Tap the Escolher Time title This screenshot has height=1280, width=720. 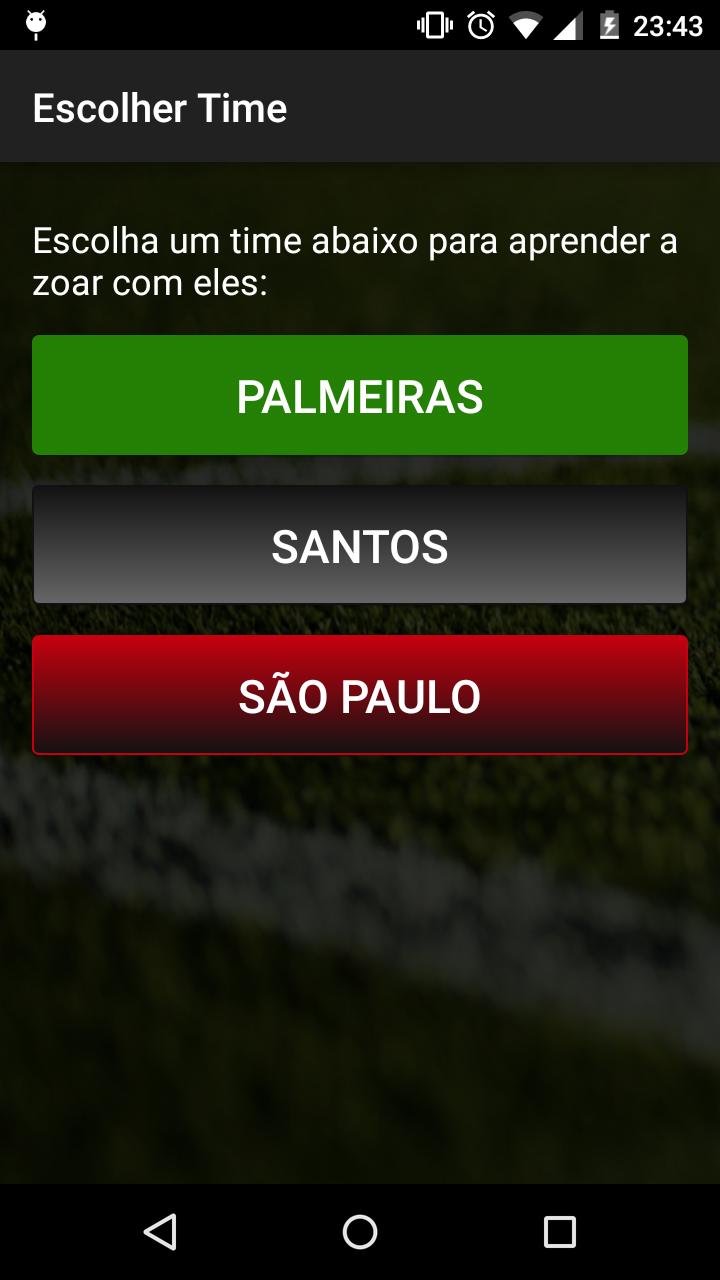click(x=160, y=106)
